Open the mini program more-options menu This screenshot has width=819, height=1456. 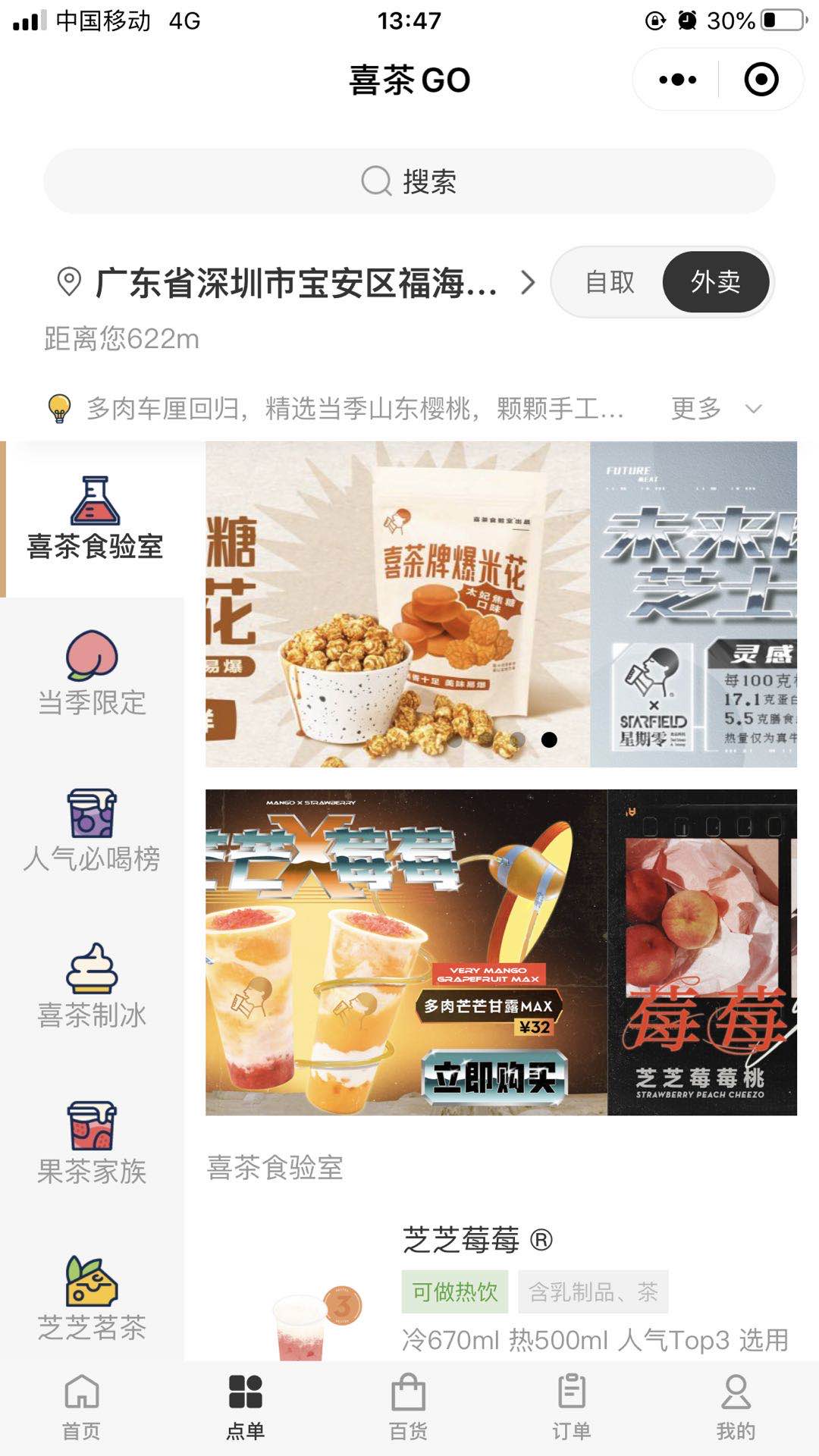point(677,80)
